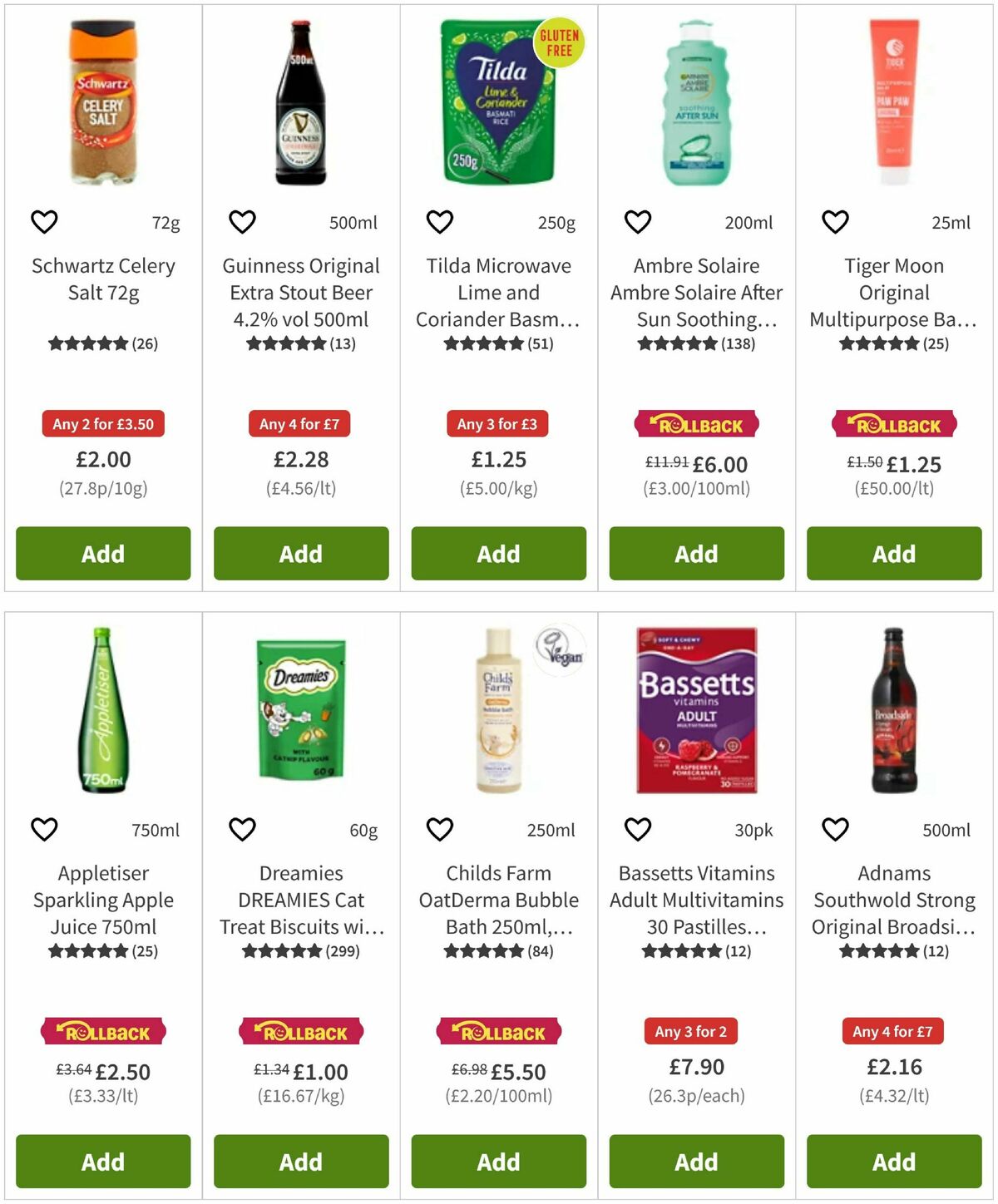Add Appletiser to basket

click(x=102, y=1162)
